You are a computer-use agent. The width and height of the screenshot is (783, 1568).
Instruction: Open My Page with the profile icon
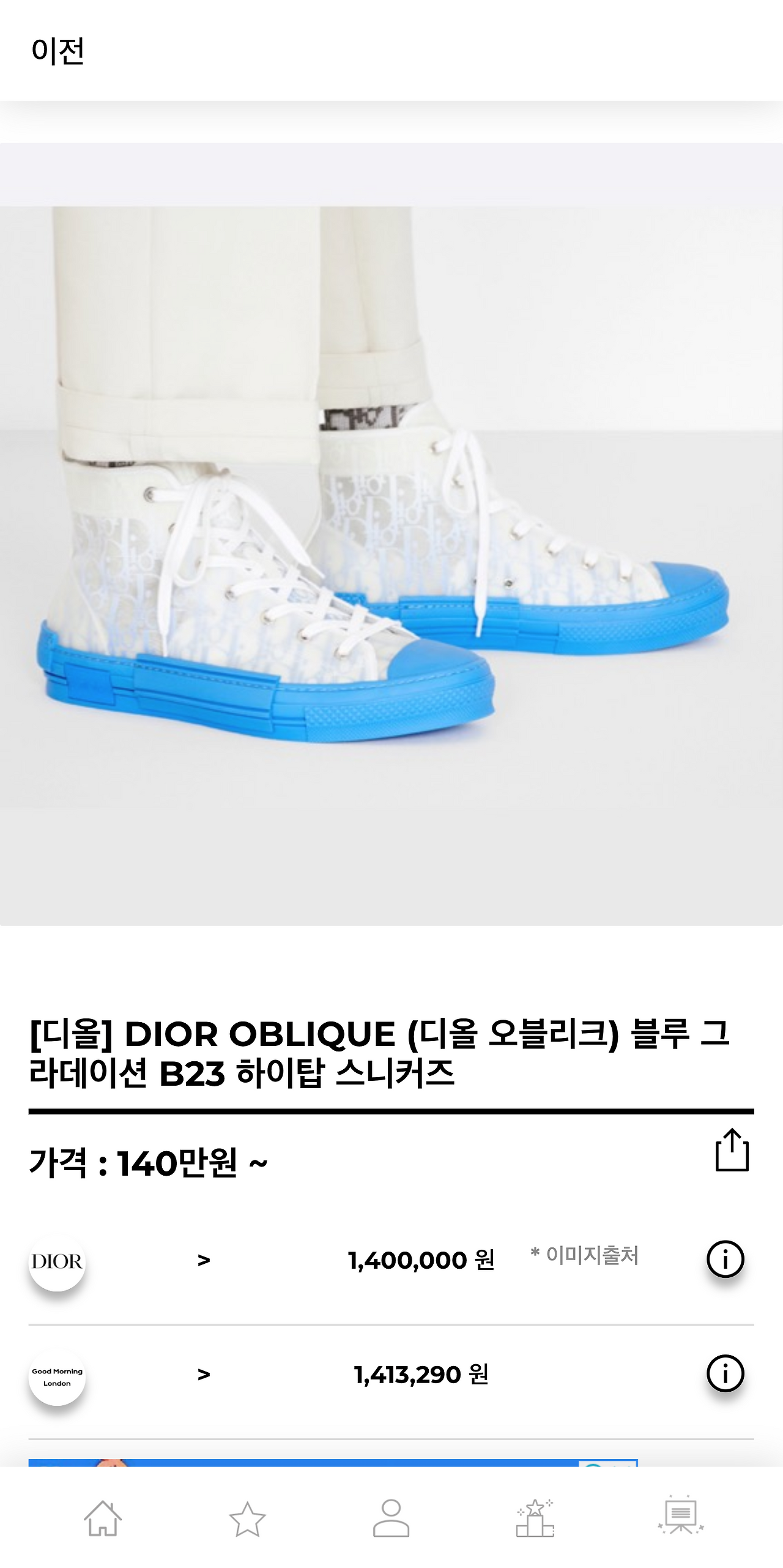(391, 1518)
